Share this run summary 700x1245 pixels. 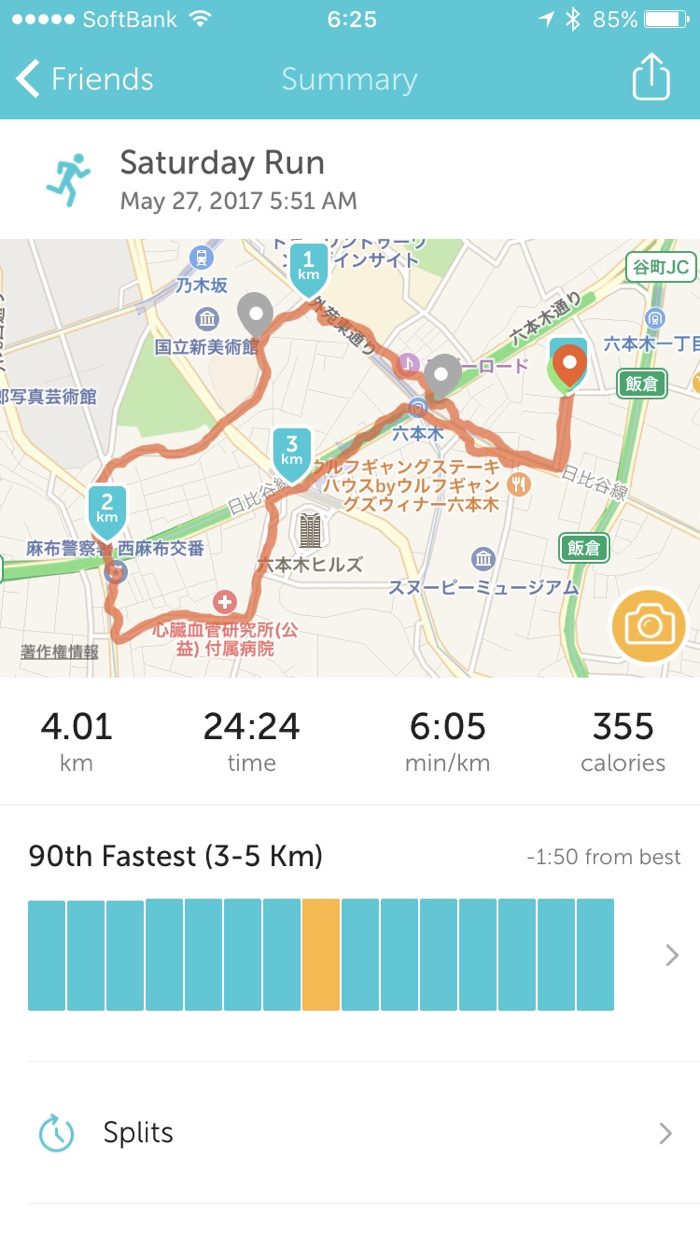click(650, 77)
